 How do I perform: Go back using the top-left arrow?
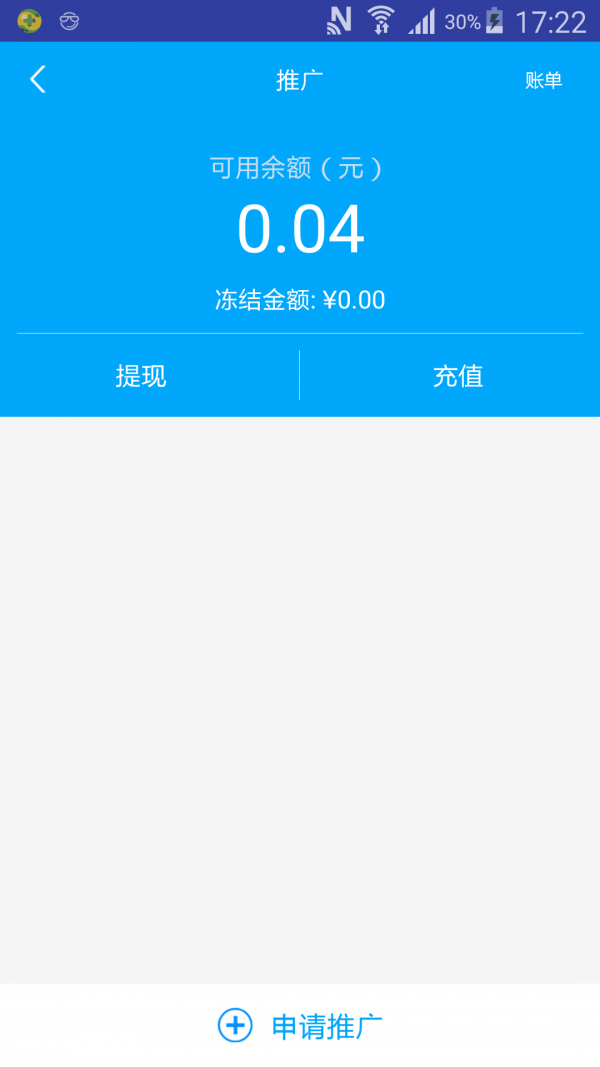pos(38,80)
